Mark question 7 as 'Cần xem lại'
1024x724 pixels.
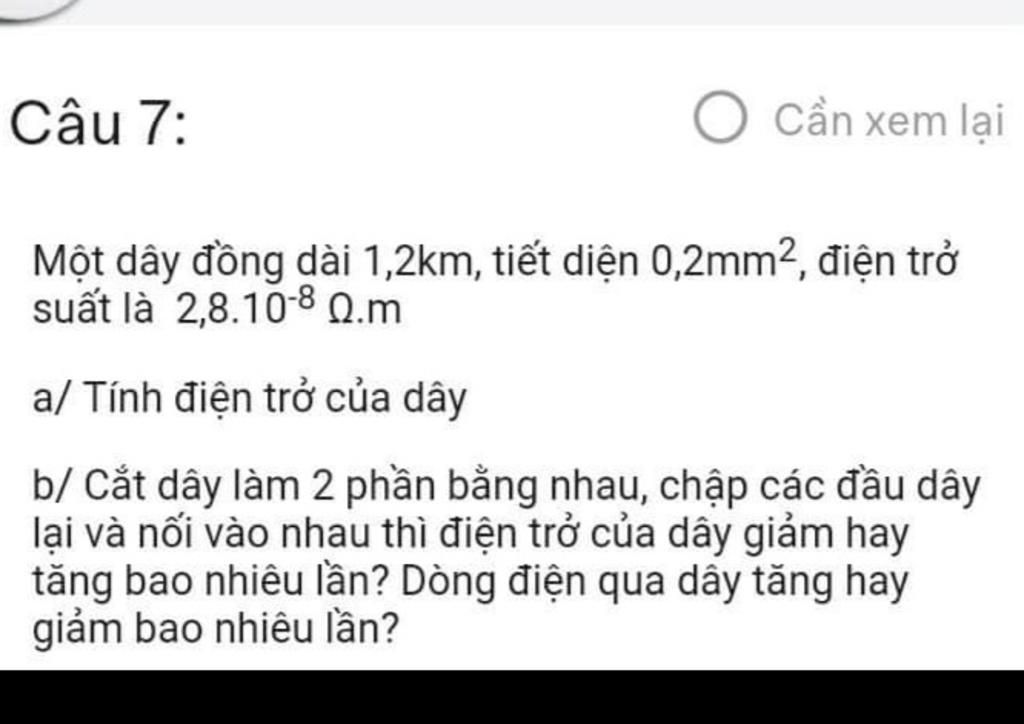click(721, 121)
